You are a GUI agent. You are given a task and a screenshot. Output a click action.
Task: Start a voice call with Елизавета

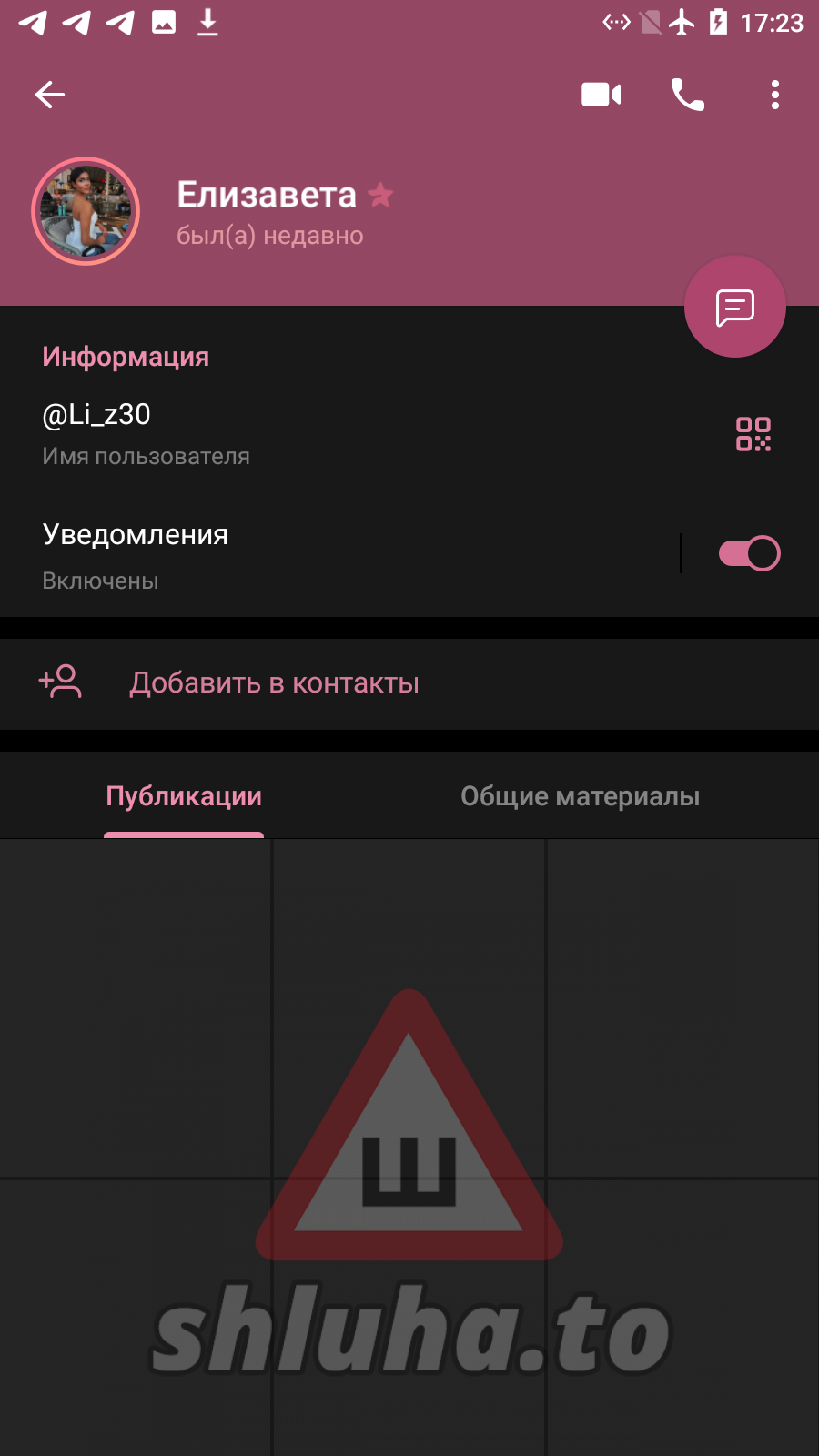(688, 95)
